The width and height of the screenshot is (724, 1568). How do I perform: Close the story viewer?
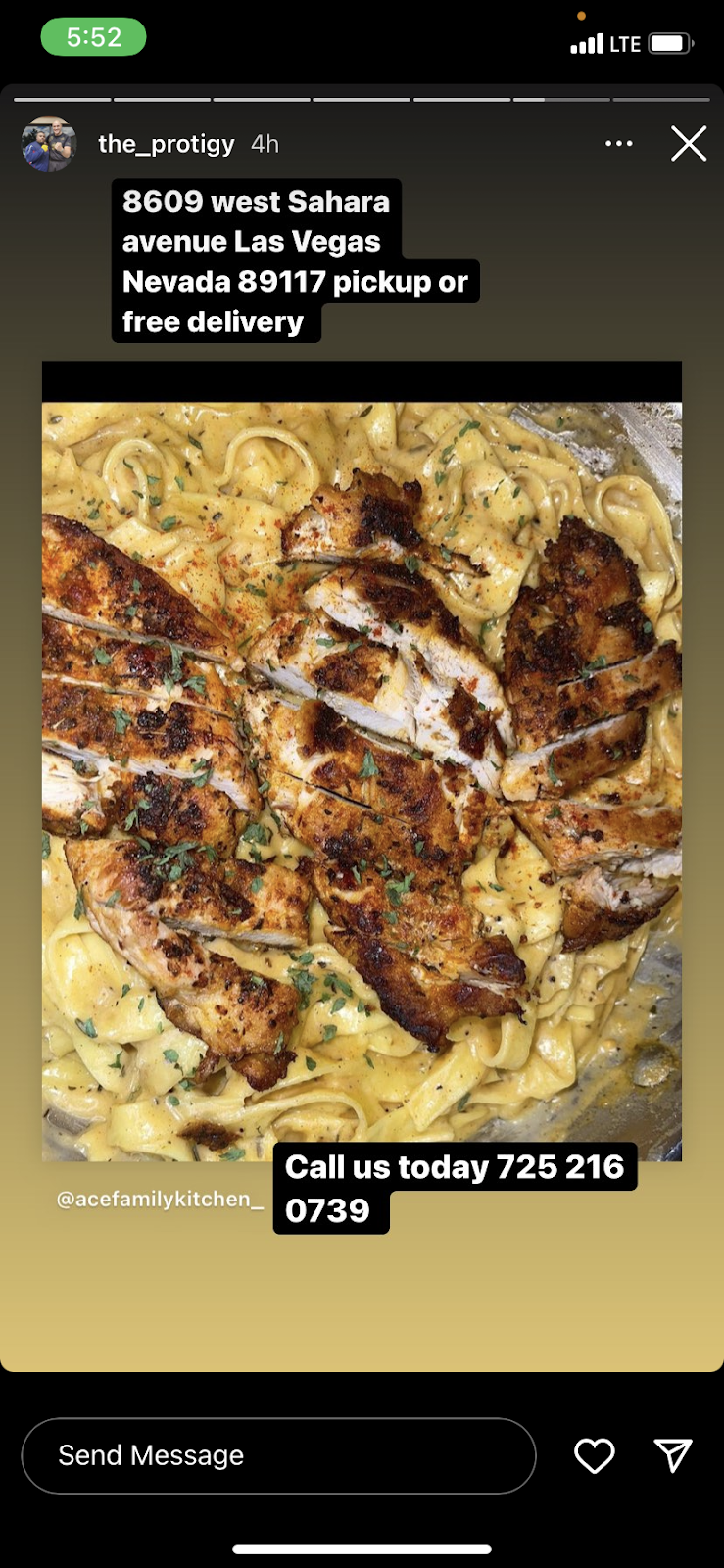[689, 144]
